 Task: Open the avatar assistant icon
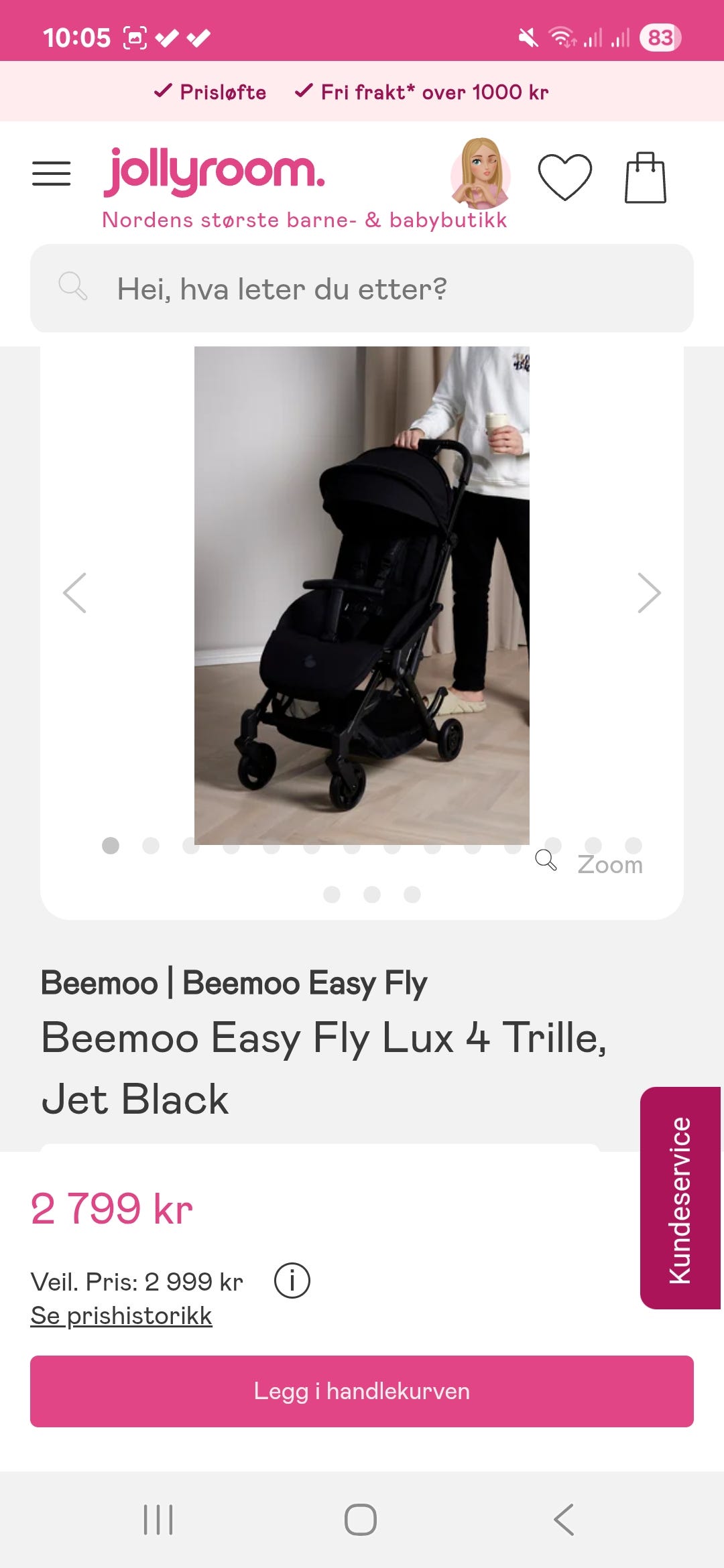coord(480,174)
